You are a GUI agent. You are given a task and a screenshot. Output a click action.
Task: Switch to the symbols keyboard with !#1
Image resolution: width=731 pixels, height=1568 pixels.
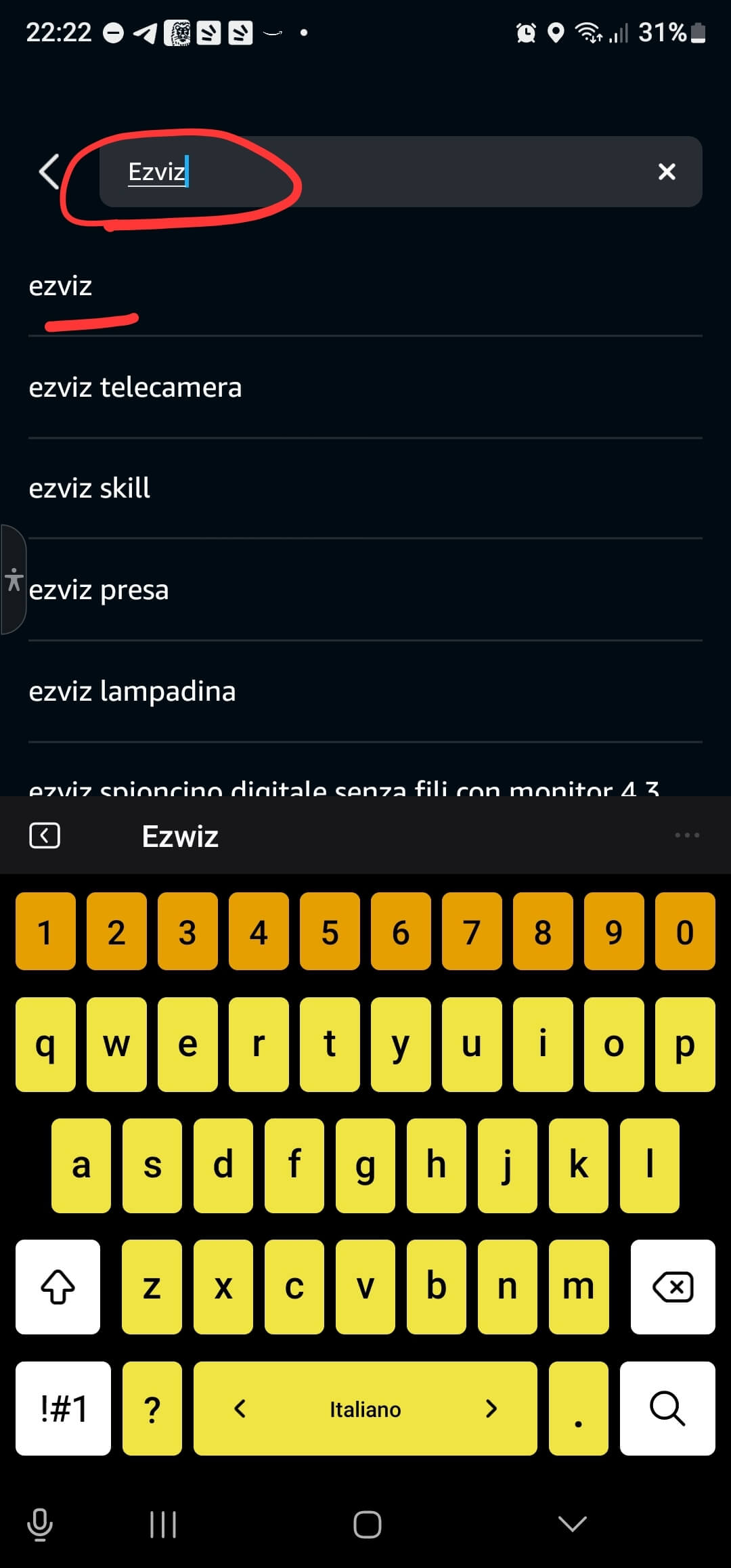pyautogui.click(x=64, y=1408)
